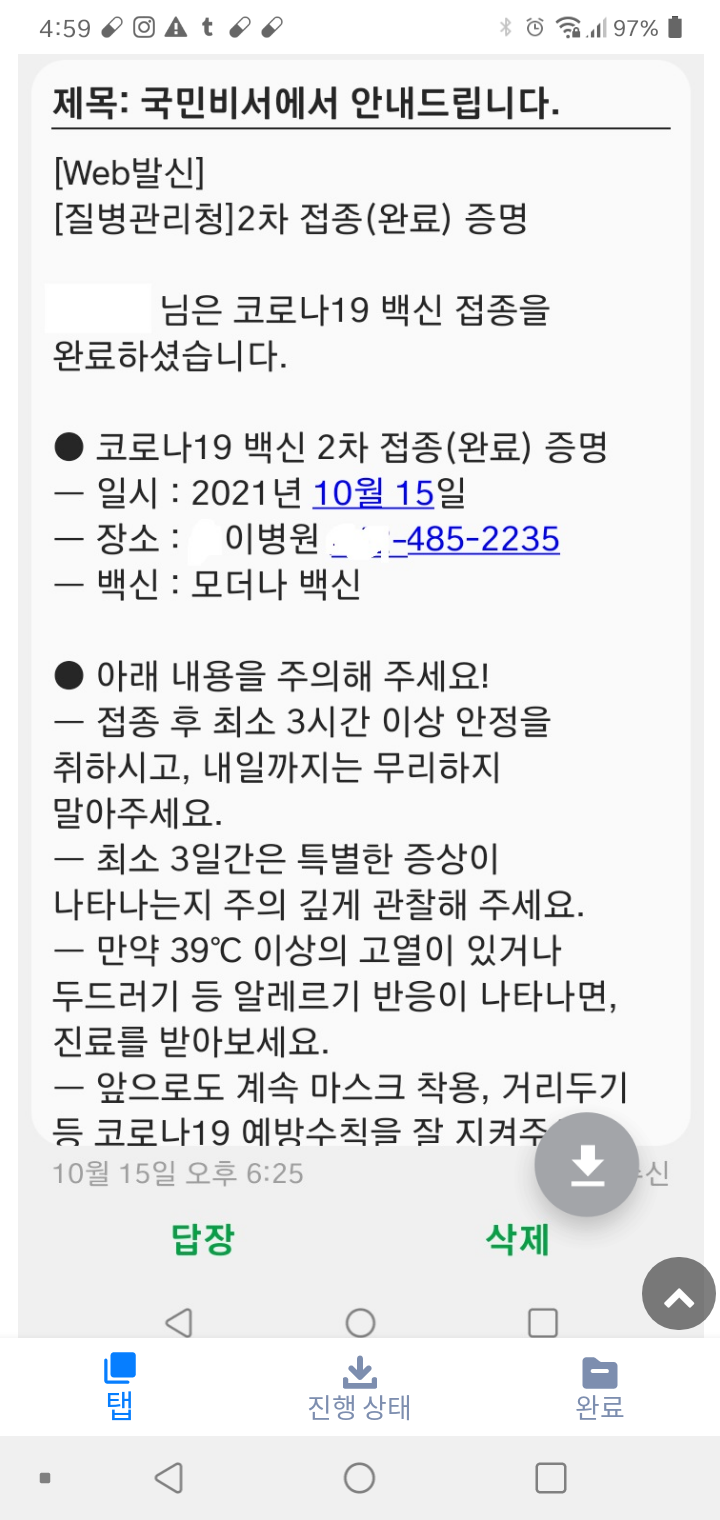Open the 진행 상태 tab
This screenshot has width=720, height=1520.
point(359,1387)
